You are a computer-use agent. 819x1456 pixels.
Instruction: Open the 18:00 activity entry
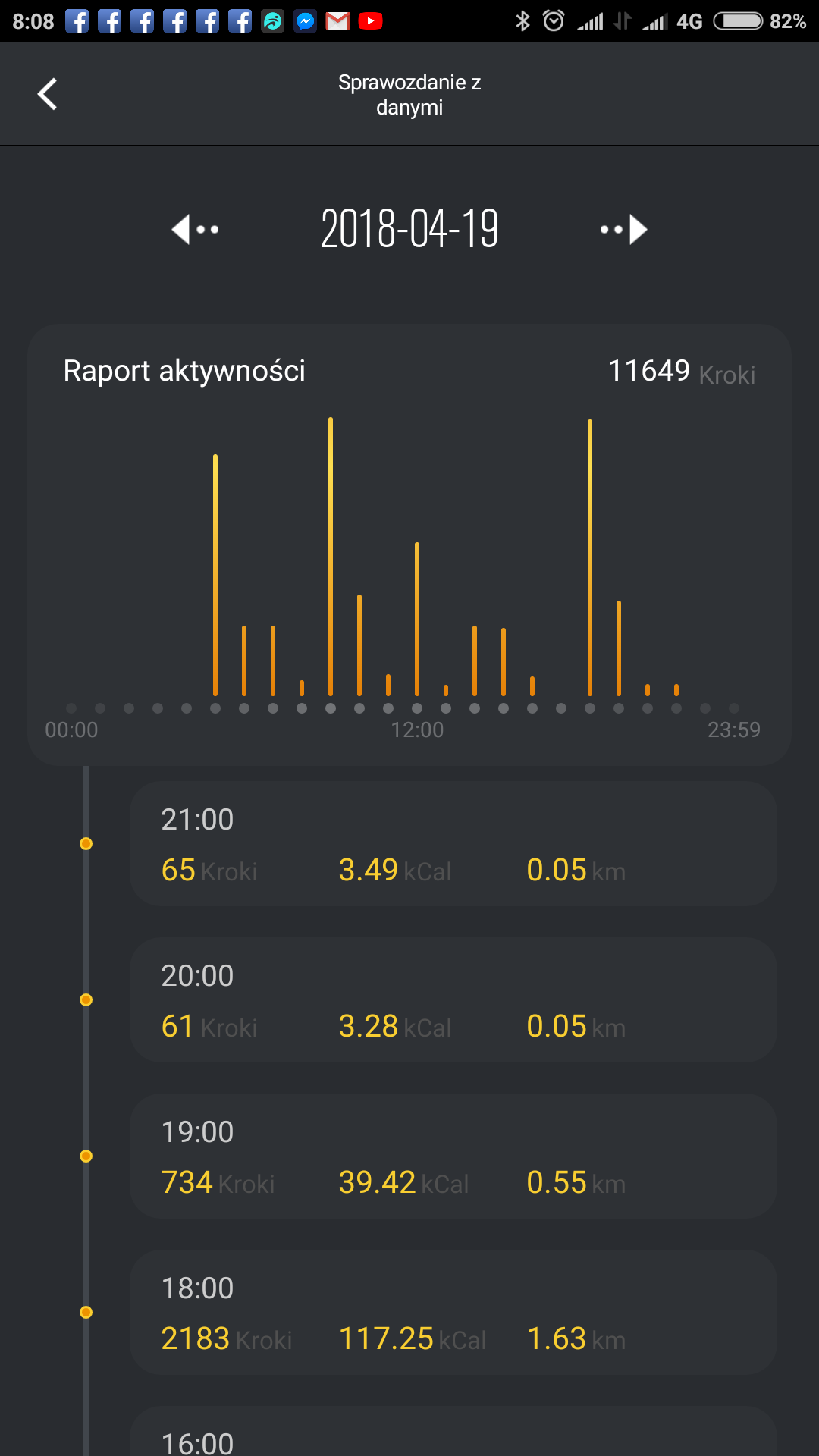[453, 1312]
